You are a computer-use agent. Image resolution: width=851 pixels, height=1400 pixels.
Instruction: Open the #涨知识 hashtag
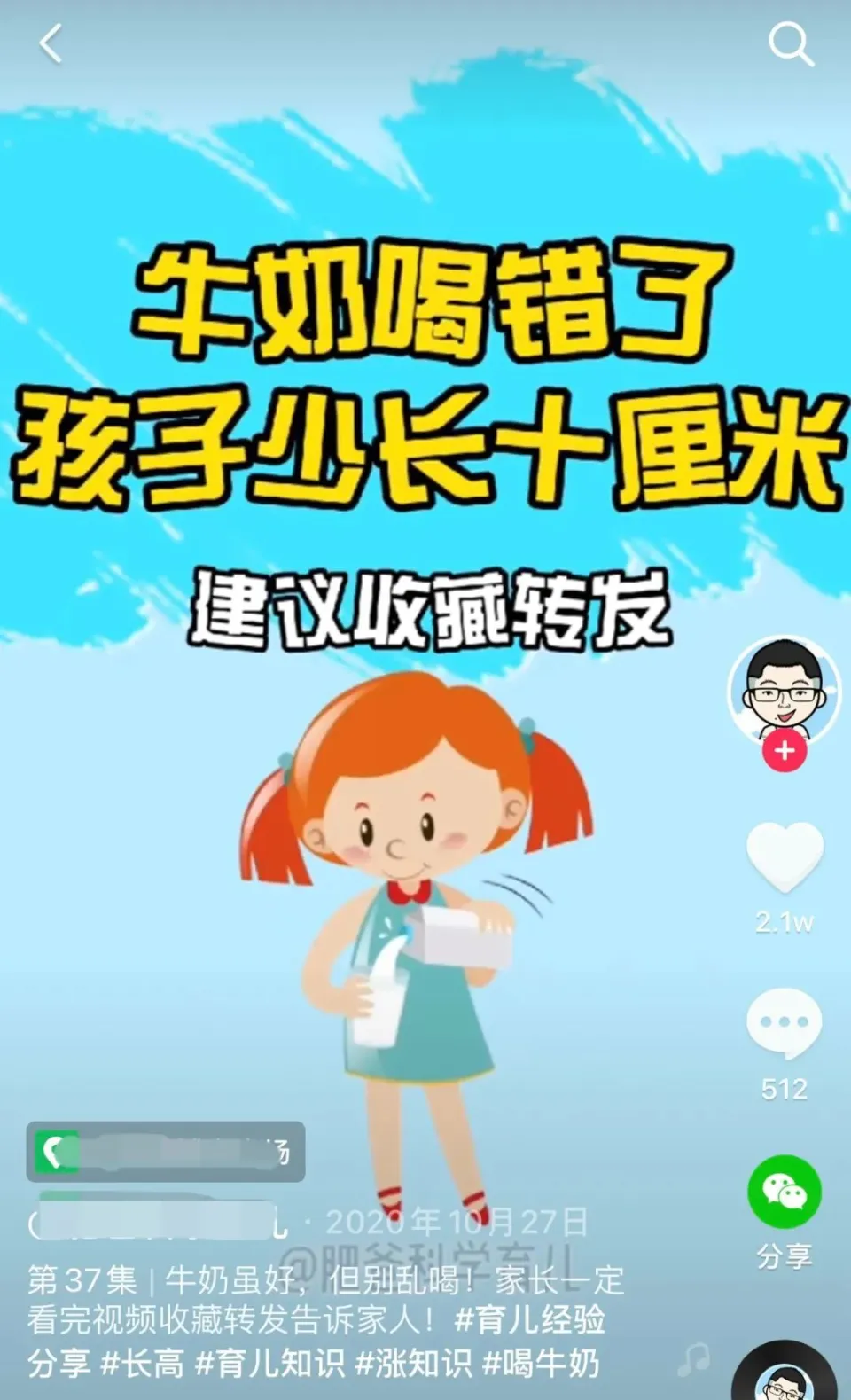coord(413,1363)
